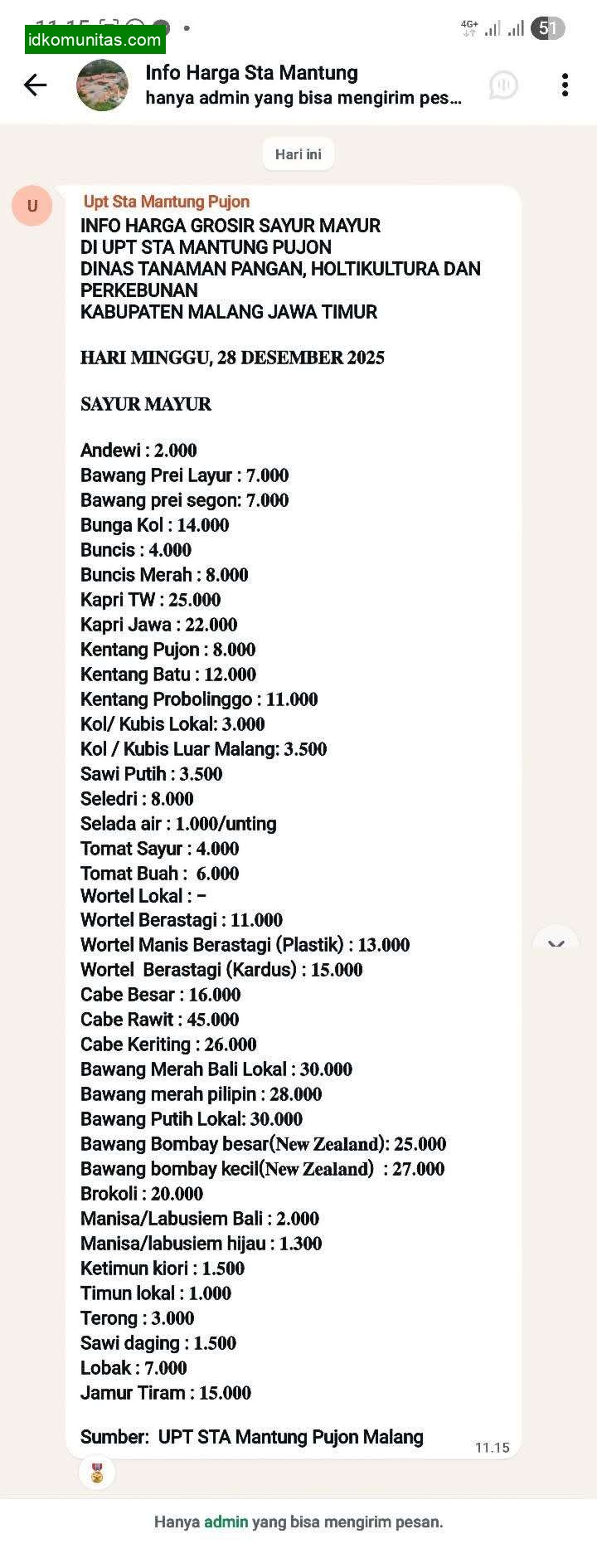Jump to latest message with down chevron
This screenshot has width=597, height=1568.
pos(556,945)
